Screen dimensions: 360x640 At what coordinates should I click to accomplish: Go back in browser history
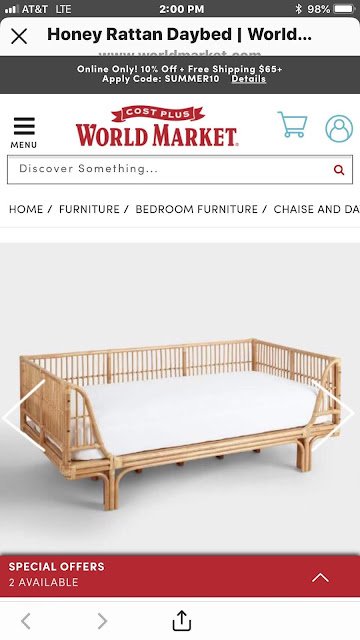pyautogui.click(x=26, y=621)
